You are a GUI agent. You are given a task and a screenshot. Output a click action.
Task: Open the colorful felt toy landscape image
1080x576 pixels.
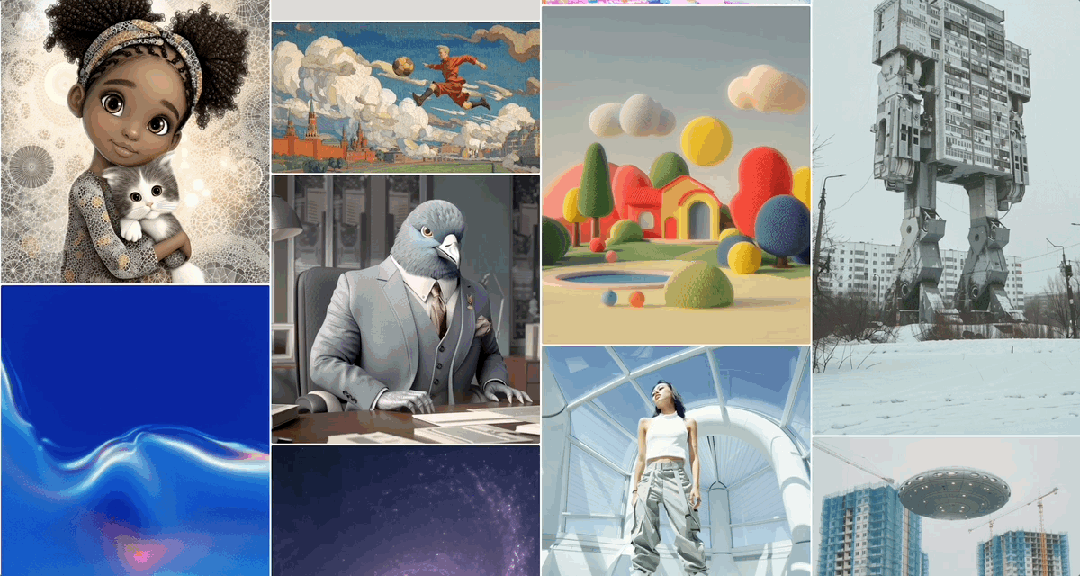pos(676,175)
